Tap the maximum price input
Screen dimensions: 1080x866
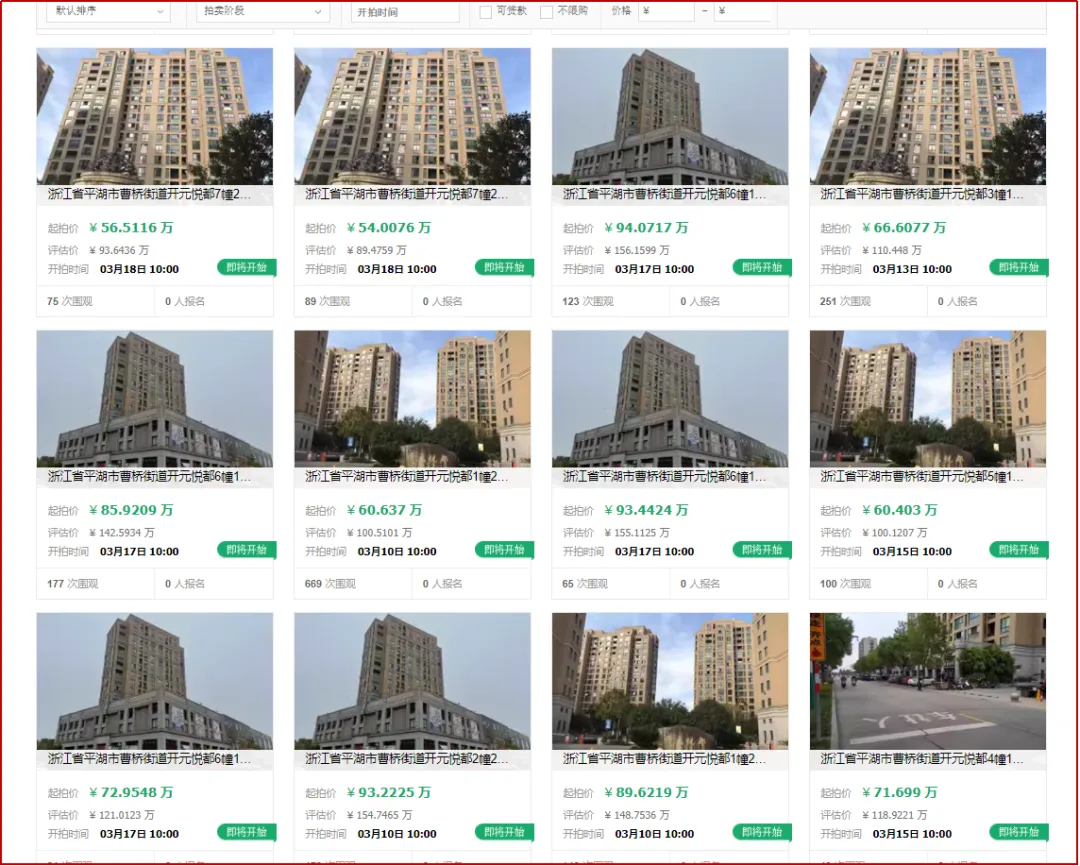point(743,12)
